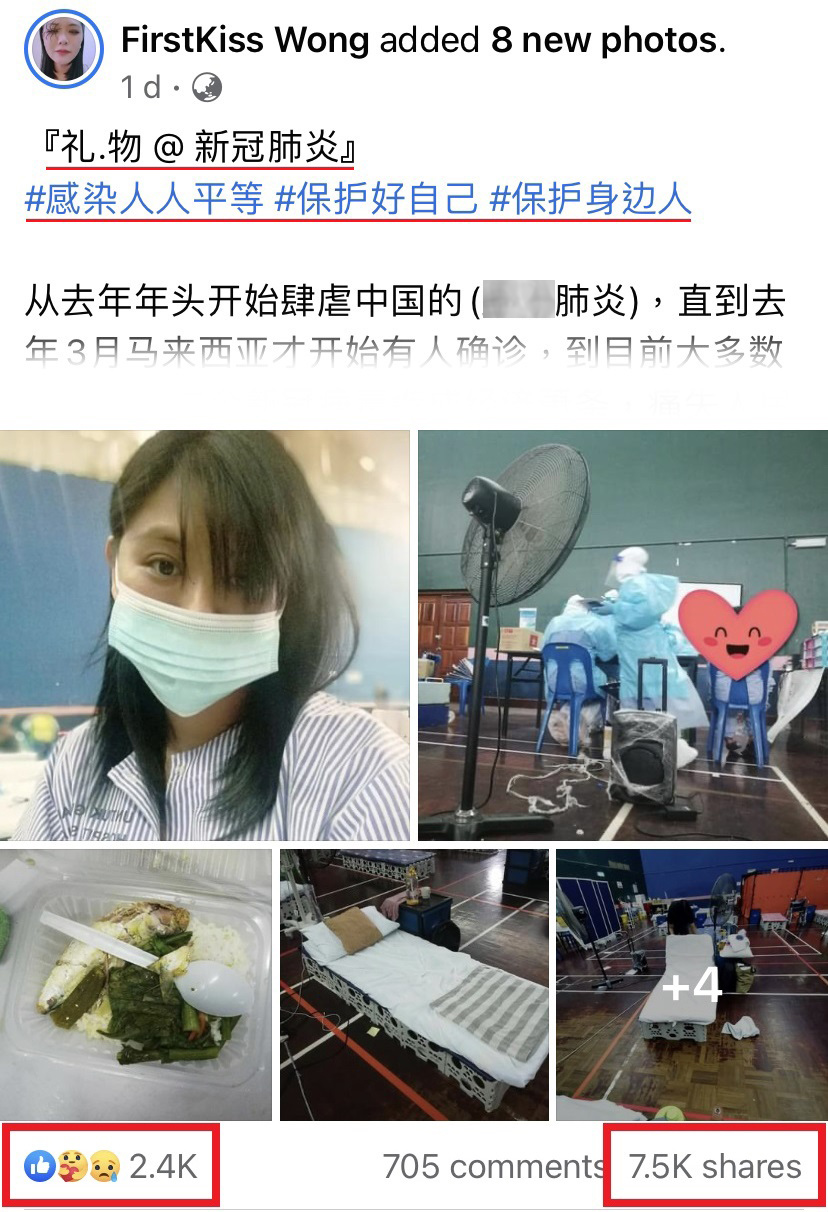View the 7.5K shares
Screen dimensions: 828x1212
pos(716,1166)
